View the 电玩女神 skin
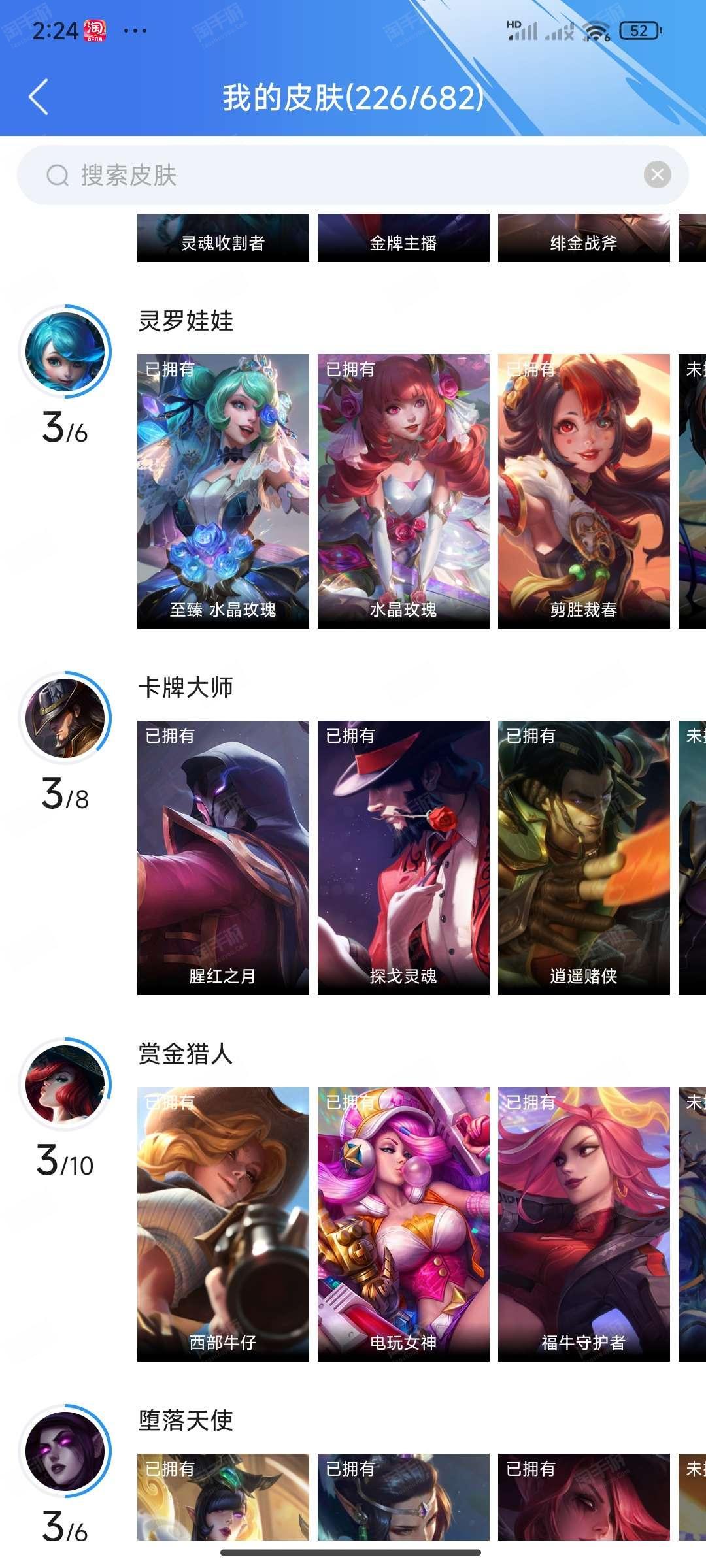This screenshot has height=1568, width=706. pyautogui.click(x=403, y=1224)
